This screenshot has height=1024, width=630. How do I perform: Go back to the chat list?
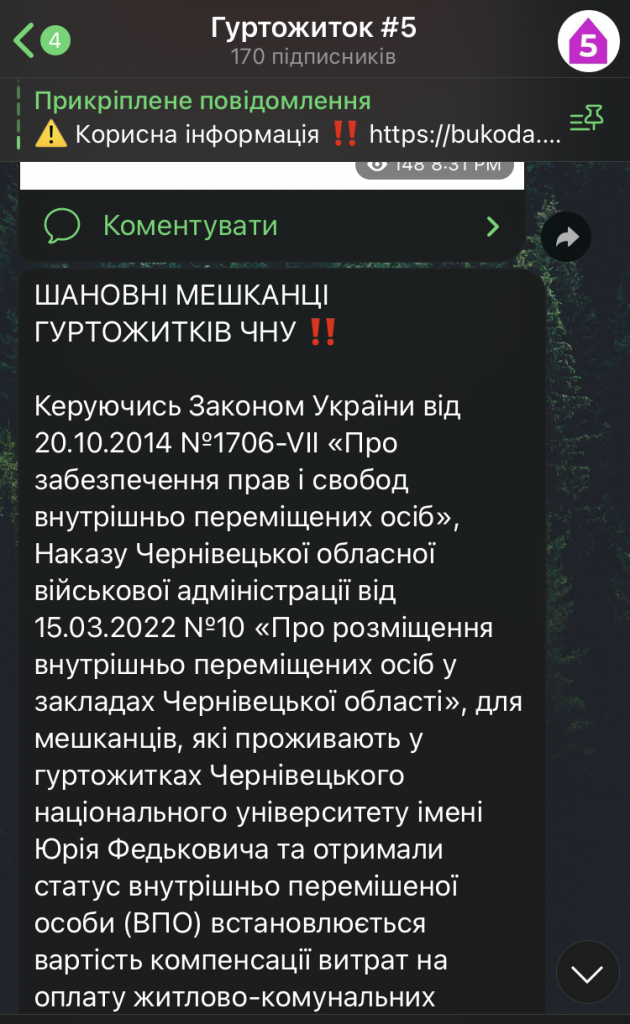tap(38, 40)
